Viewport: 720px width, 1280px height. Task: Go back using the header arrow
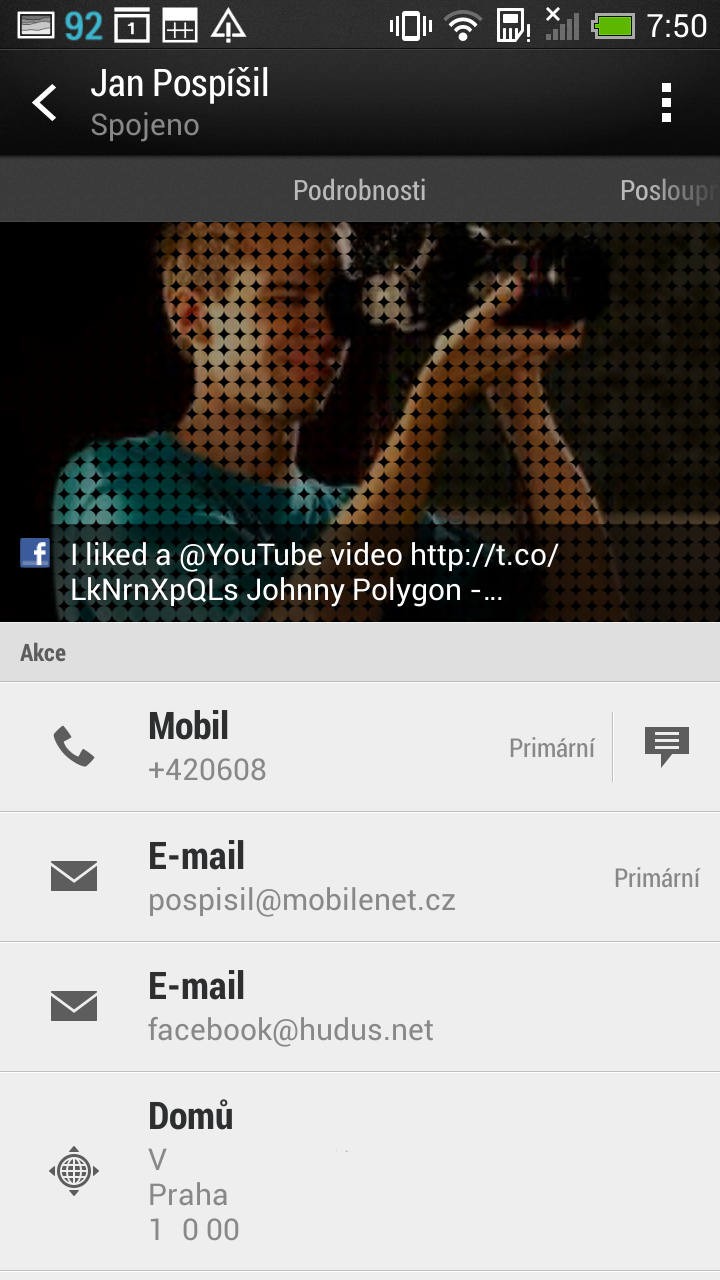tap(44, 103)
